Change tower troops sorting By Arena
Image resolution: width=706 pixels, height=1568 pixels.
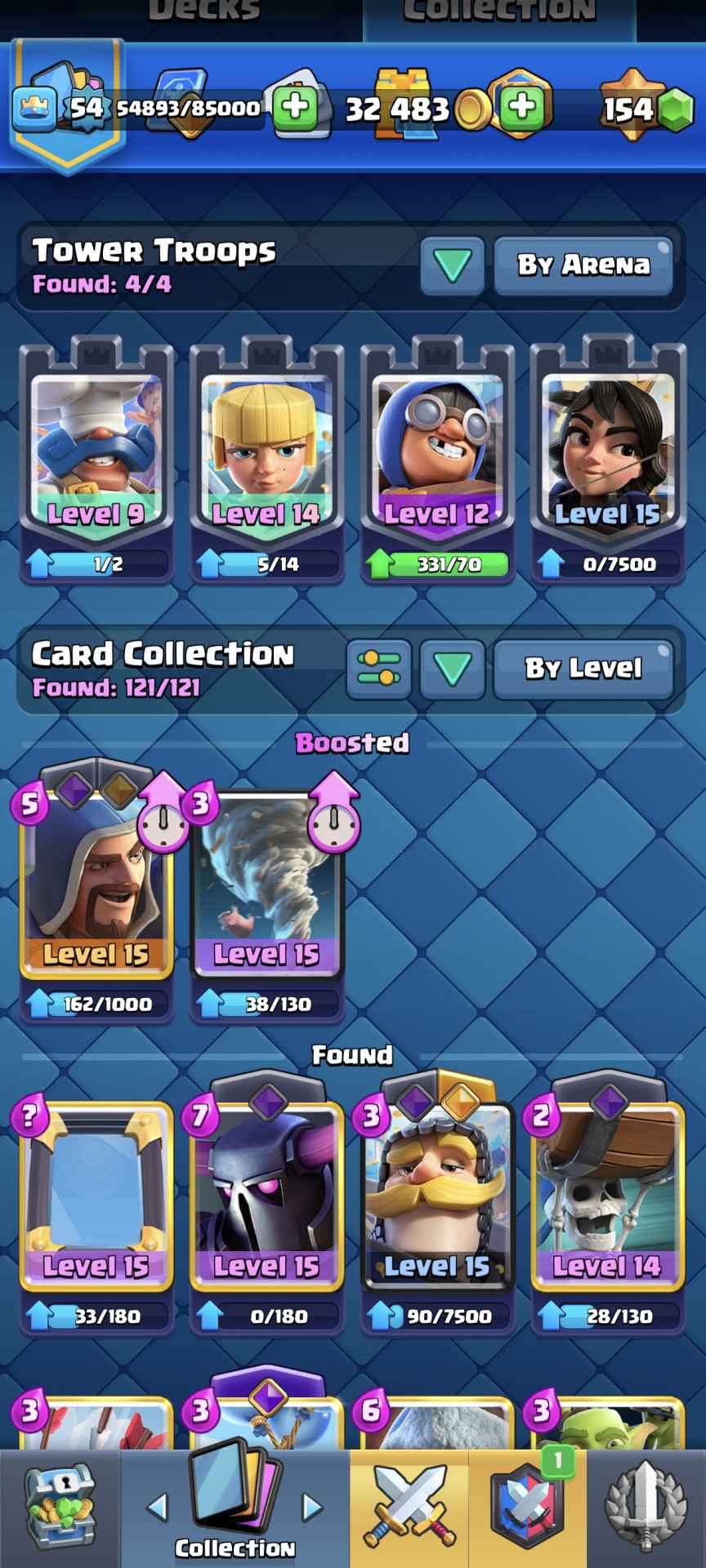pos(583,265)
